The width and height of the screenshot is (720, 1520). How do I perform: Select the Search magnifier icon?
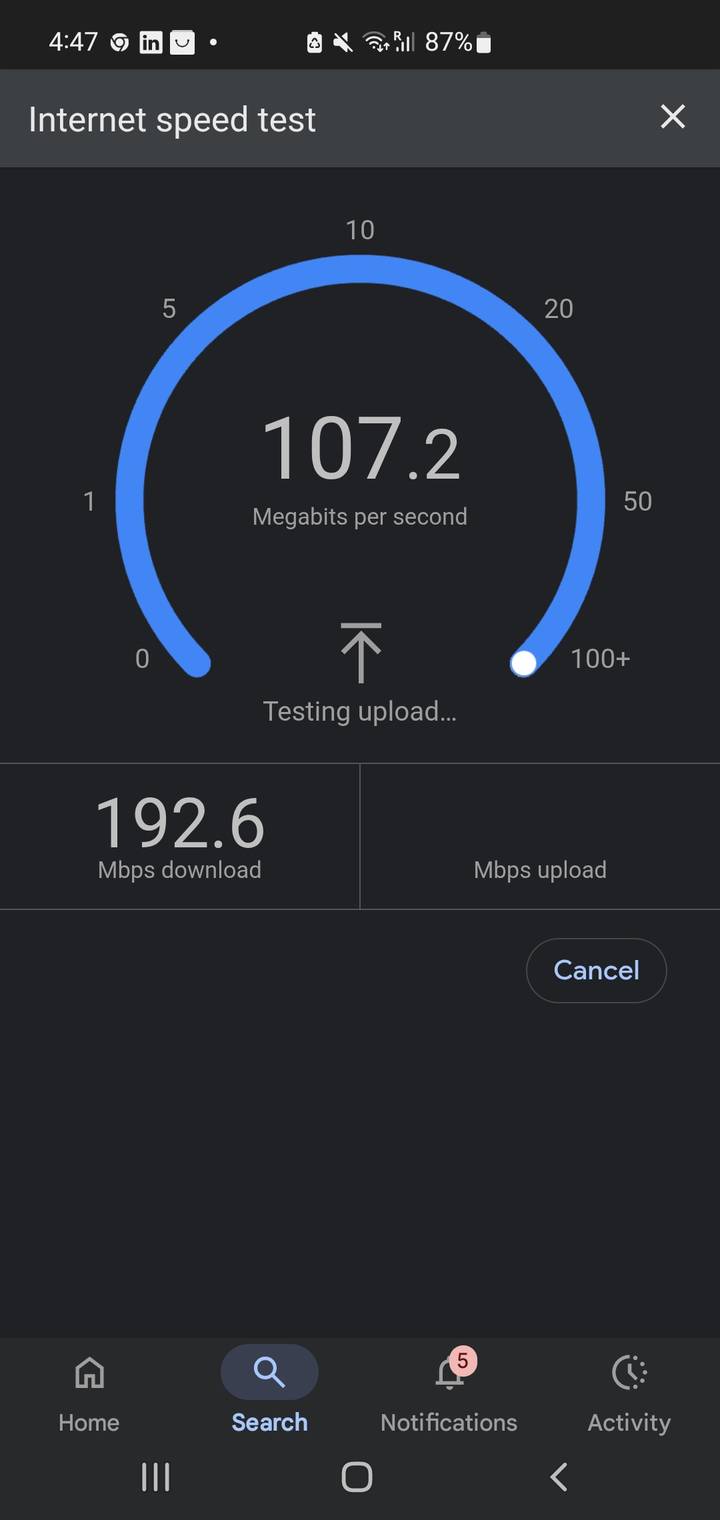[x=268, y=1371]
